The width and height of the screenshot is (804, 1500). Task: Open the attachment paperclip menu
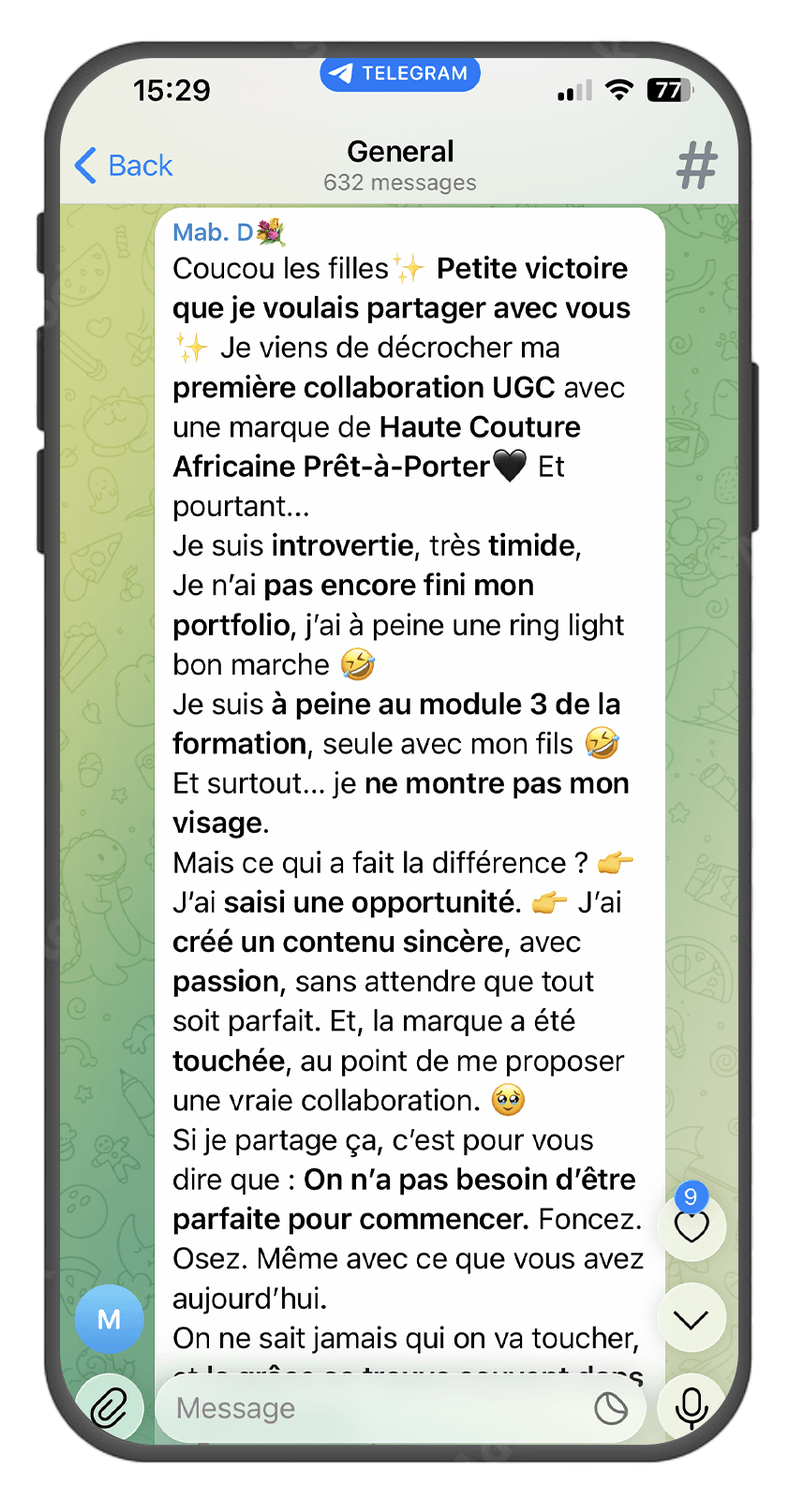point(108,1408)
